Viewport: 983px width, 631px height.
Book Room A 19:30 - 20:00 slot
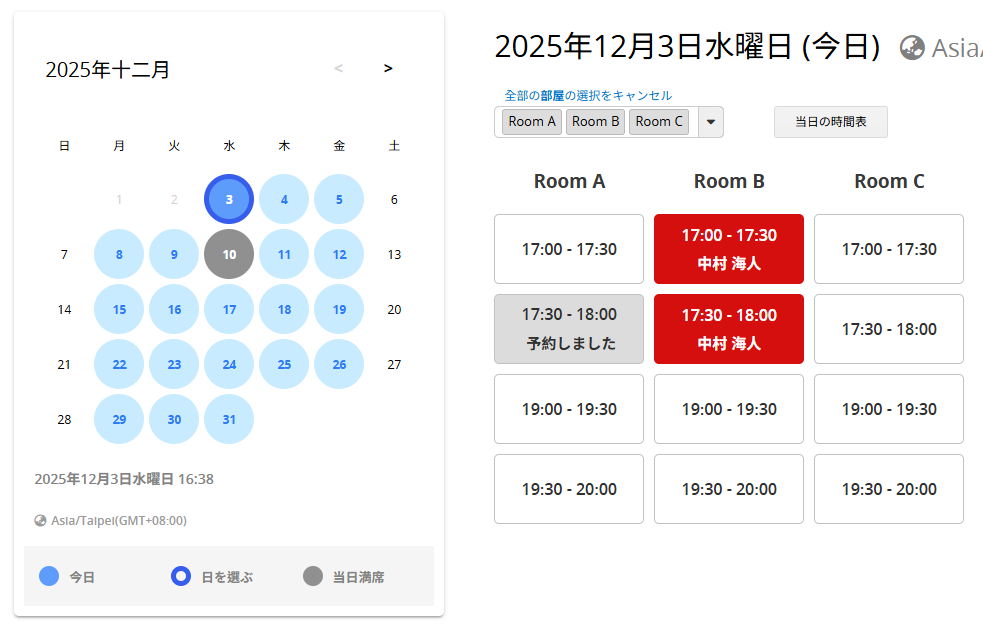(x=569, y=489)
